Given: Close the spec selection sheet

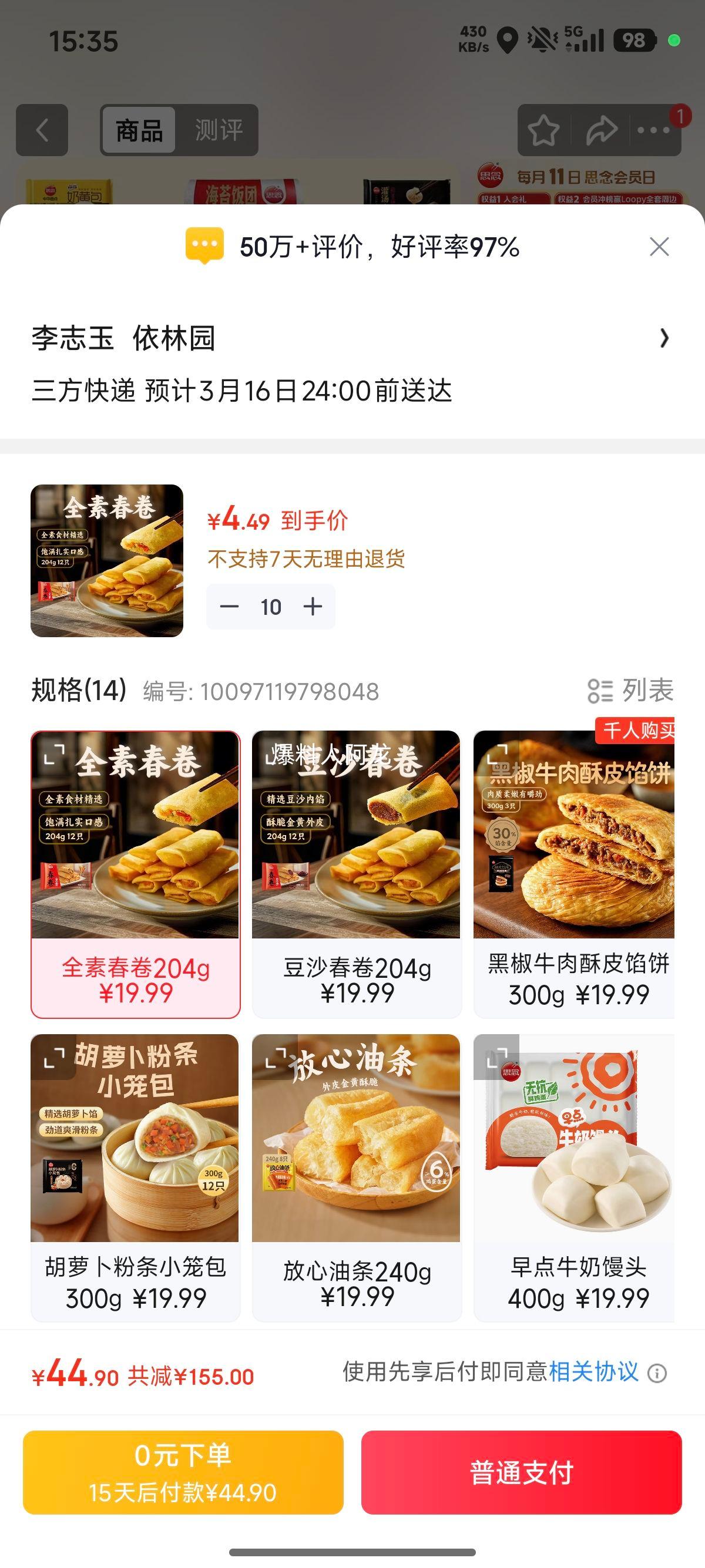Looking at the screenshot, I should point(659,247).
